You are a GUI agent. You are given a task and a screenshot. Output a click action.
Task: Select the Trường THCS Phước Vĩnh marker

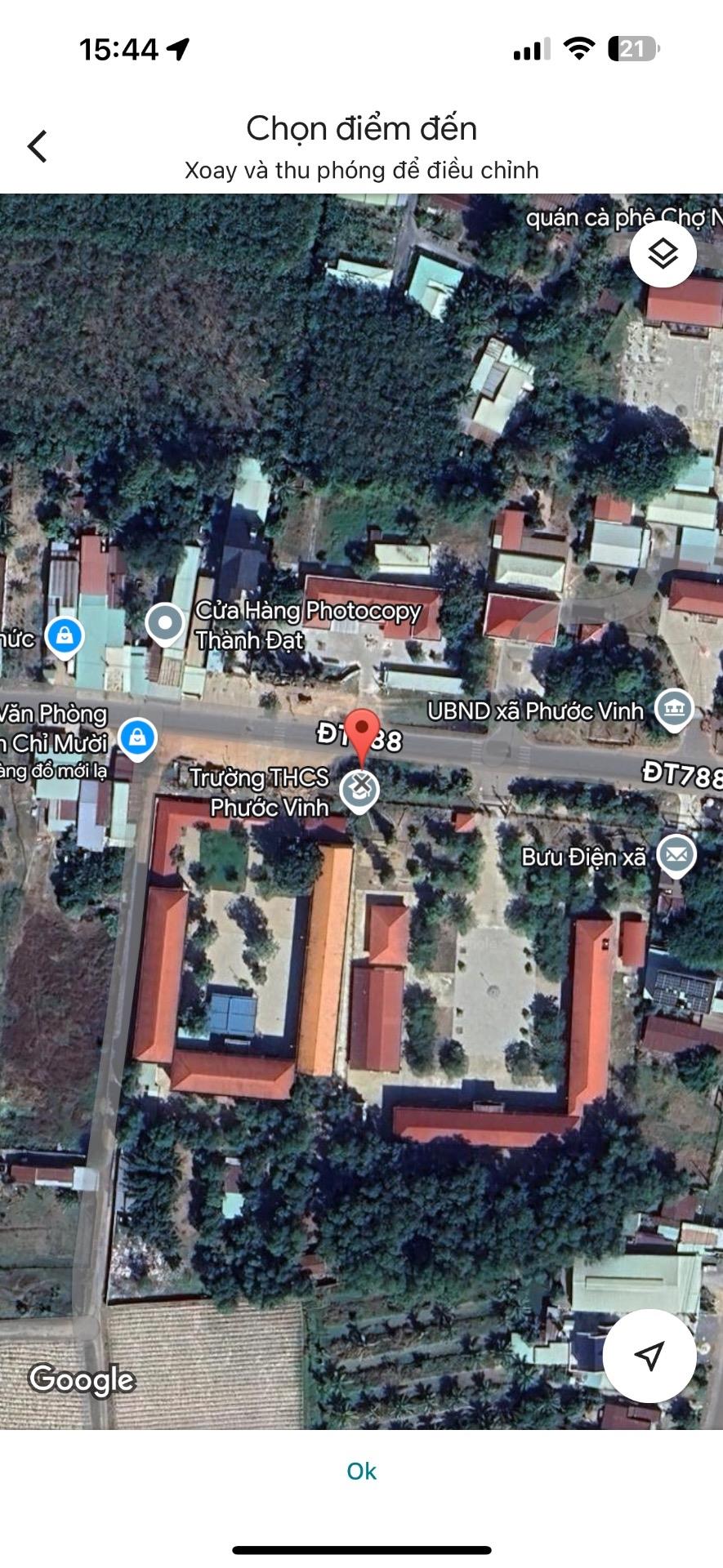(x=359, y=789)
